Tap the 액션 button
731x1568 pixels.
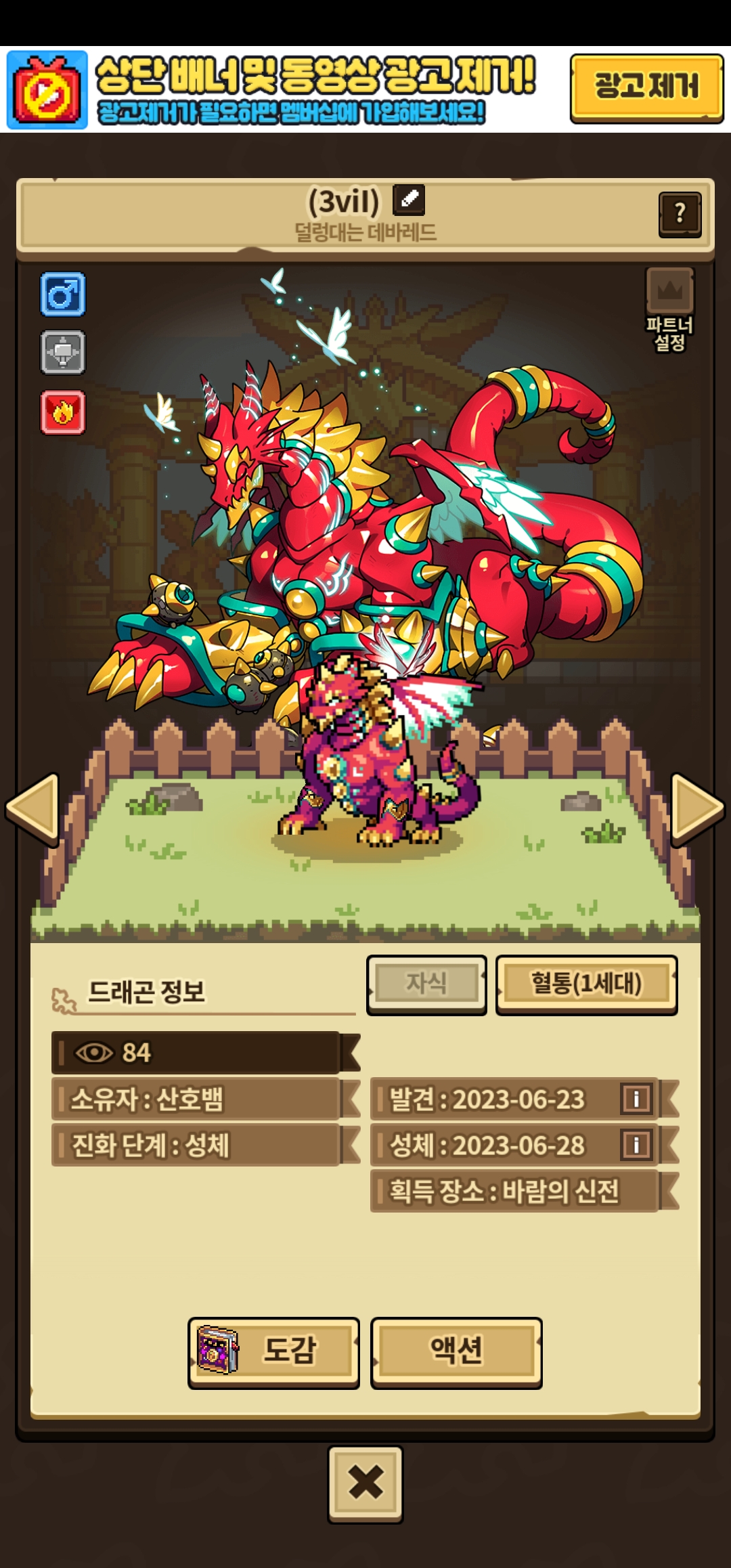tap(456, 1353)
